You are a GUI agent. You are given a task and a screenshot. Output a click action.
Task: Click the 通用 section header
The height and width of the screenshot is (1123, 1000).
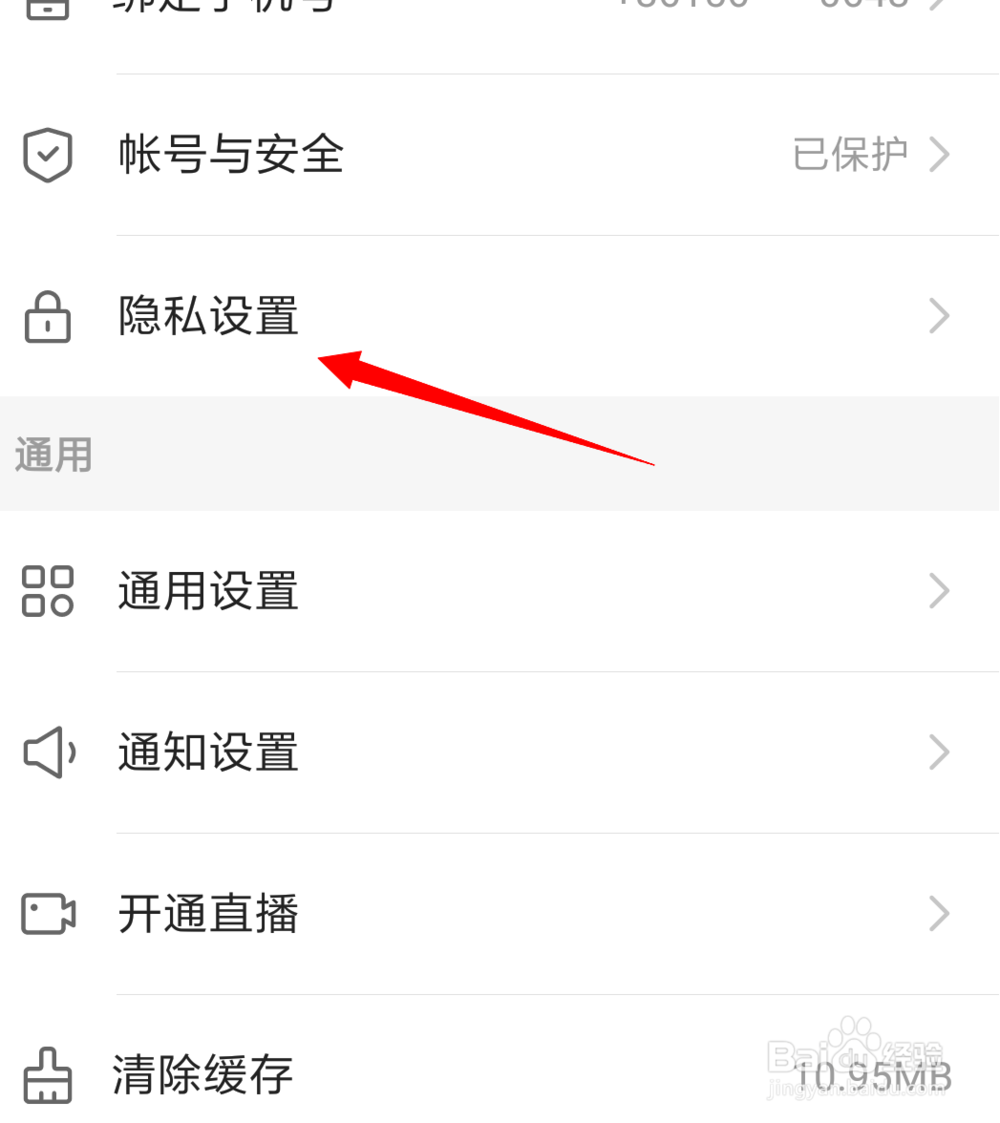(x=53, y=455)
